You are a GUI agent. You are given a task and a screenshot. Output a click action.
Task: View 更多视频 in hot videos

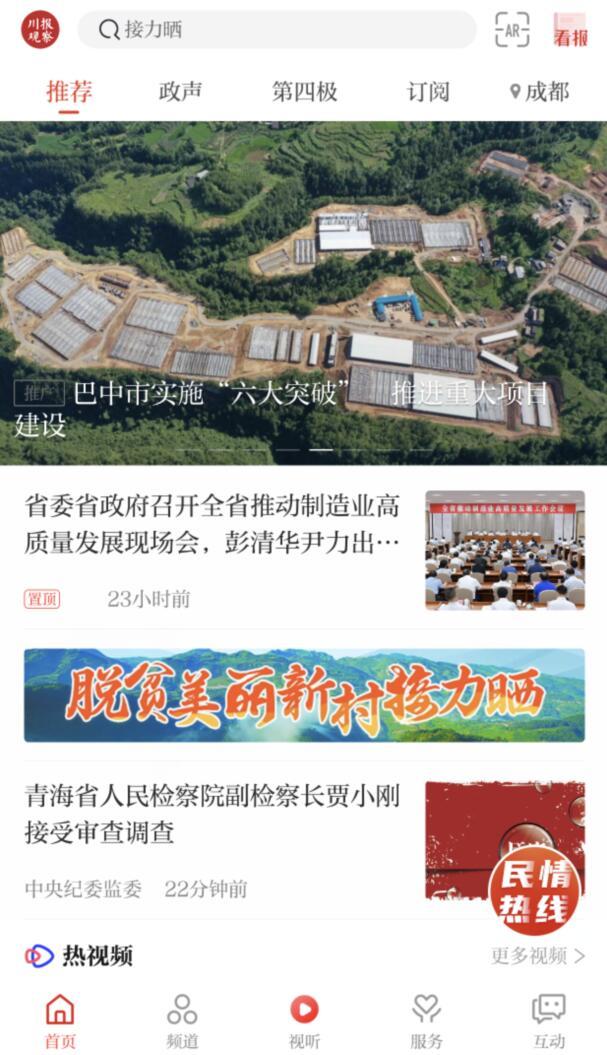click(537, 956)
